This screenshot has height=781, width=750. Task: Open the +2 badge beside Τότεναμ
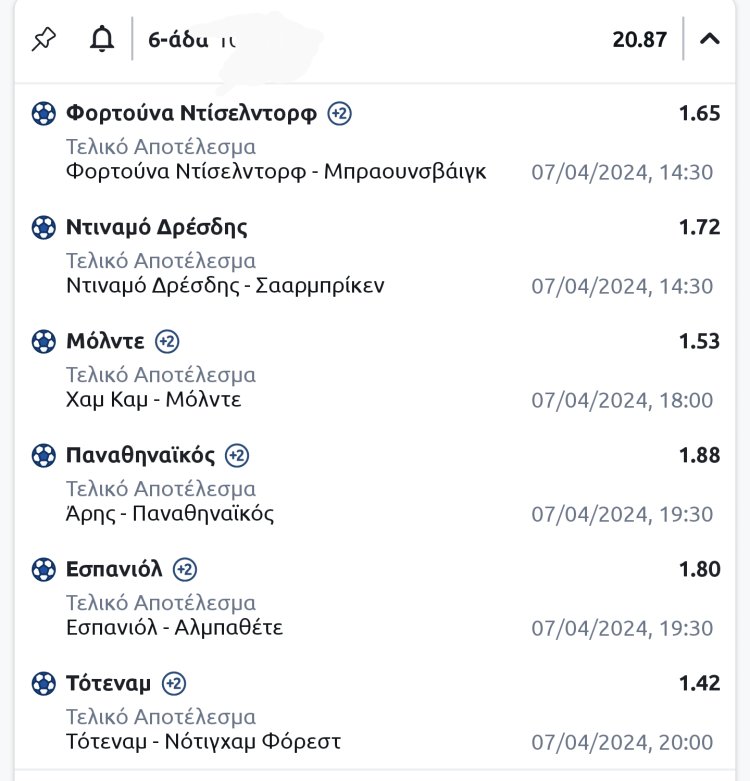tap(174, 684)
